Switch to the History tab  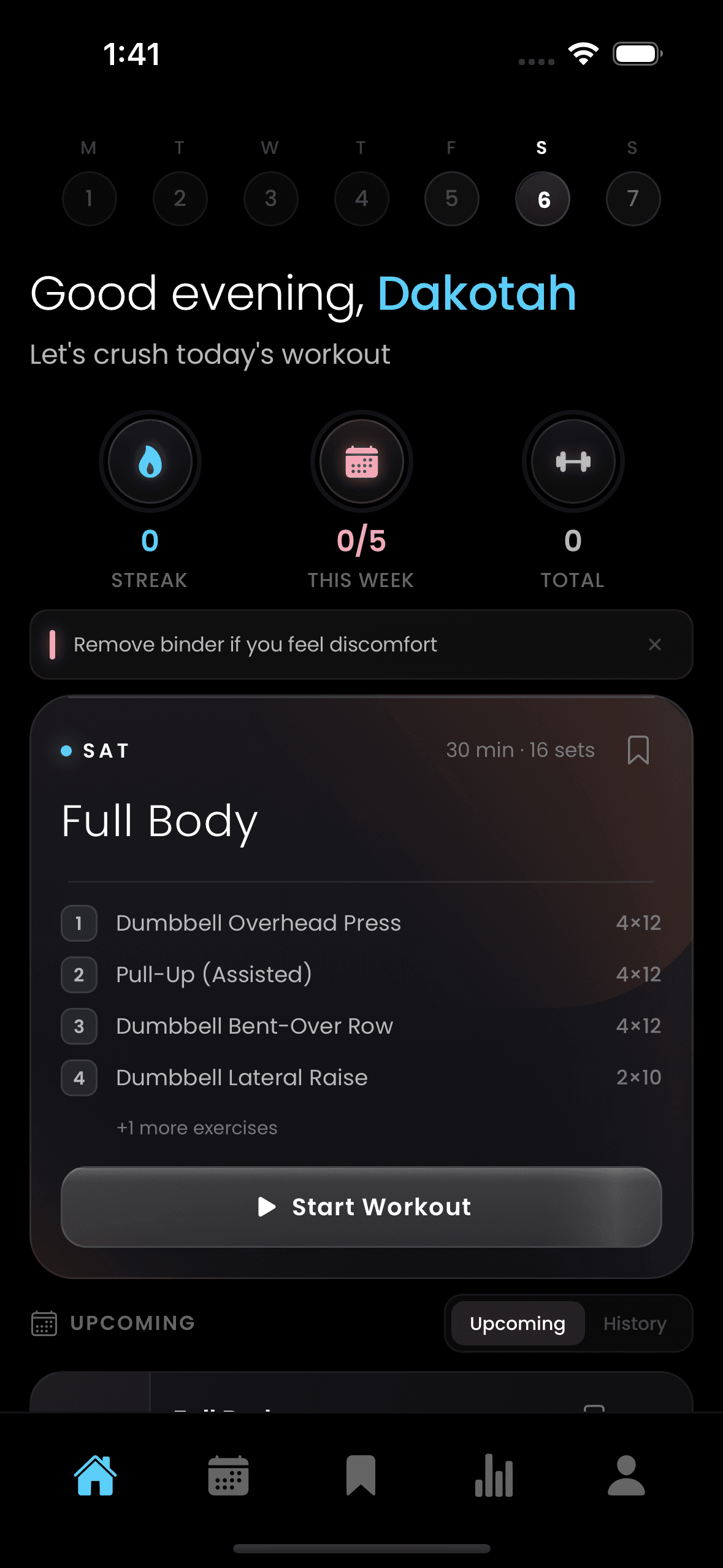635,1323
